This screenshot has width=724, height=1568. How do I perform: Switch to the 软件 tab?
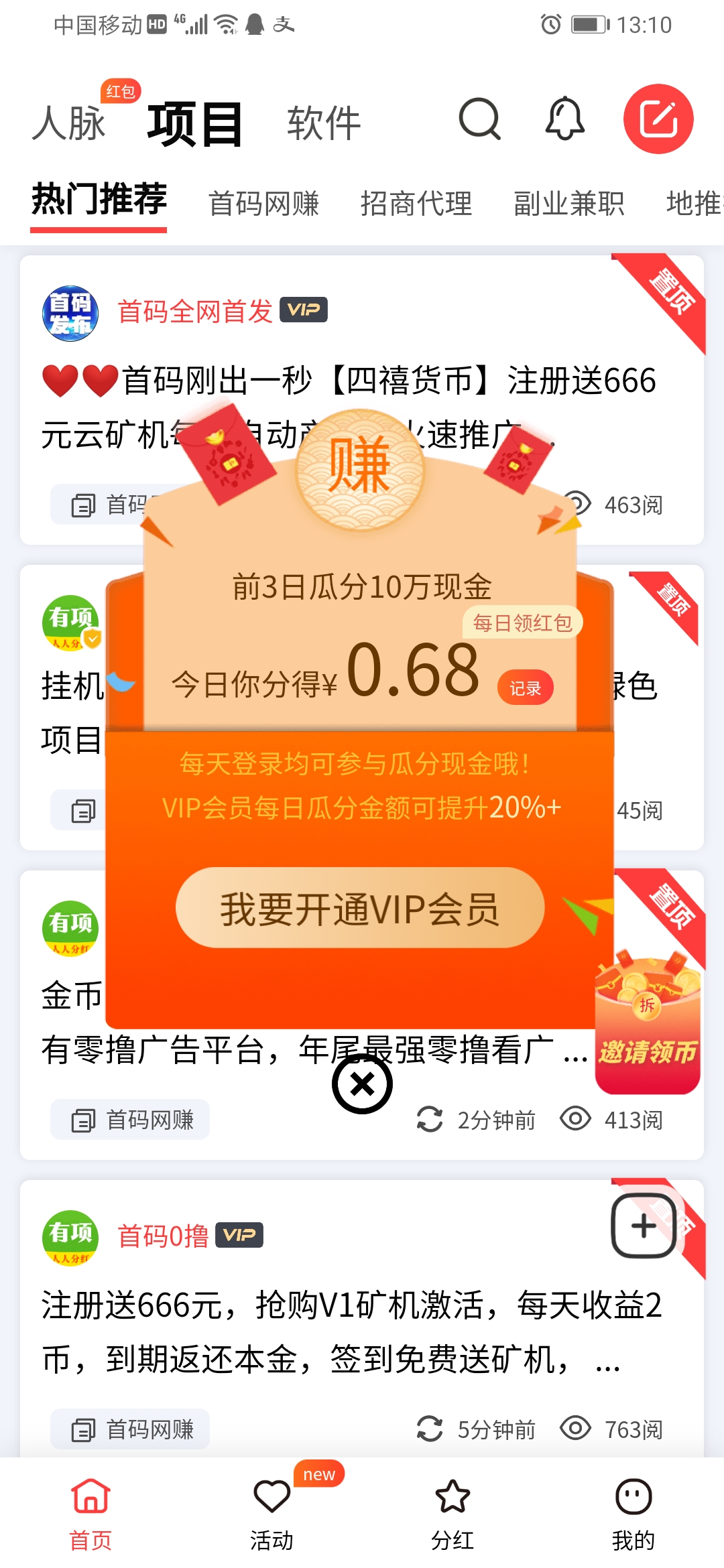(x=324, y=123)
